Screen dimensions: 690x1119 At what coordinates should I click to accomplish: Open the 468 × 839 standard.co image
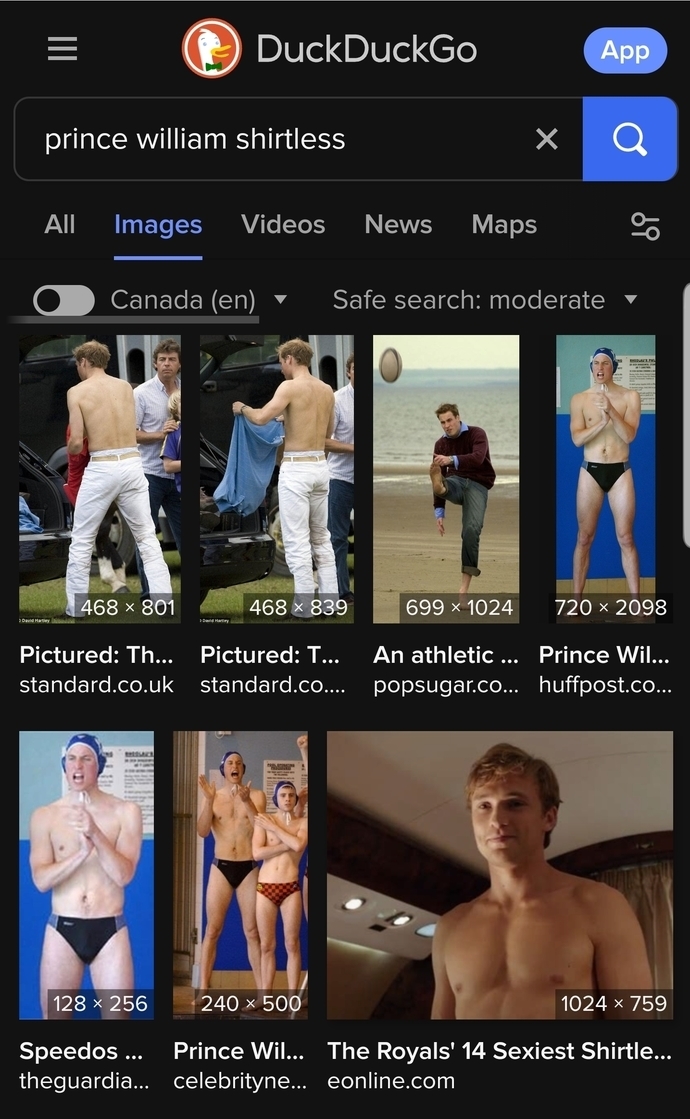[x=277, y=479]
